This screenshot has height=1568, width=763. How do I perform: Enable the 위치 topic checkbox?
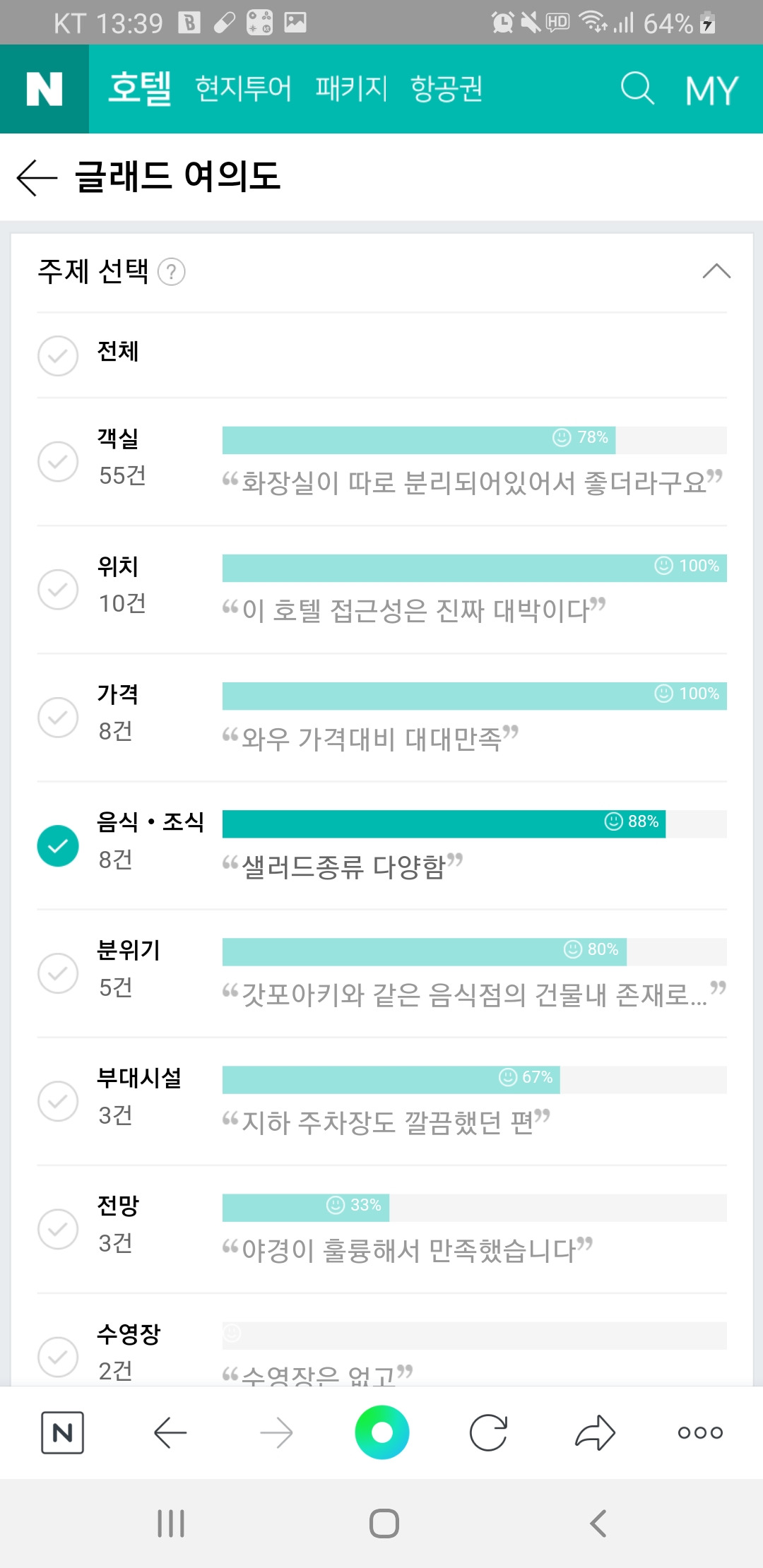pyautogui.click(x=58, y=588)
